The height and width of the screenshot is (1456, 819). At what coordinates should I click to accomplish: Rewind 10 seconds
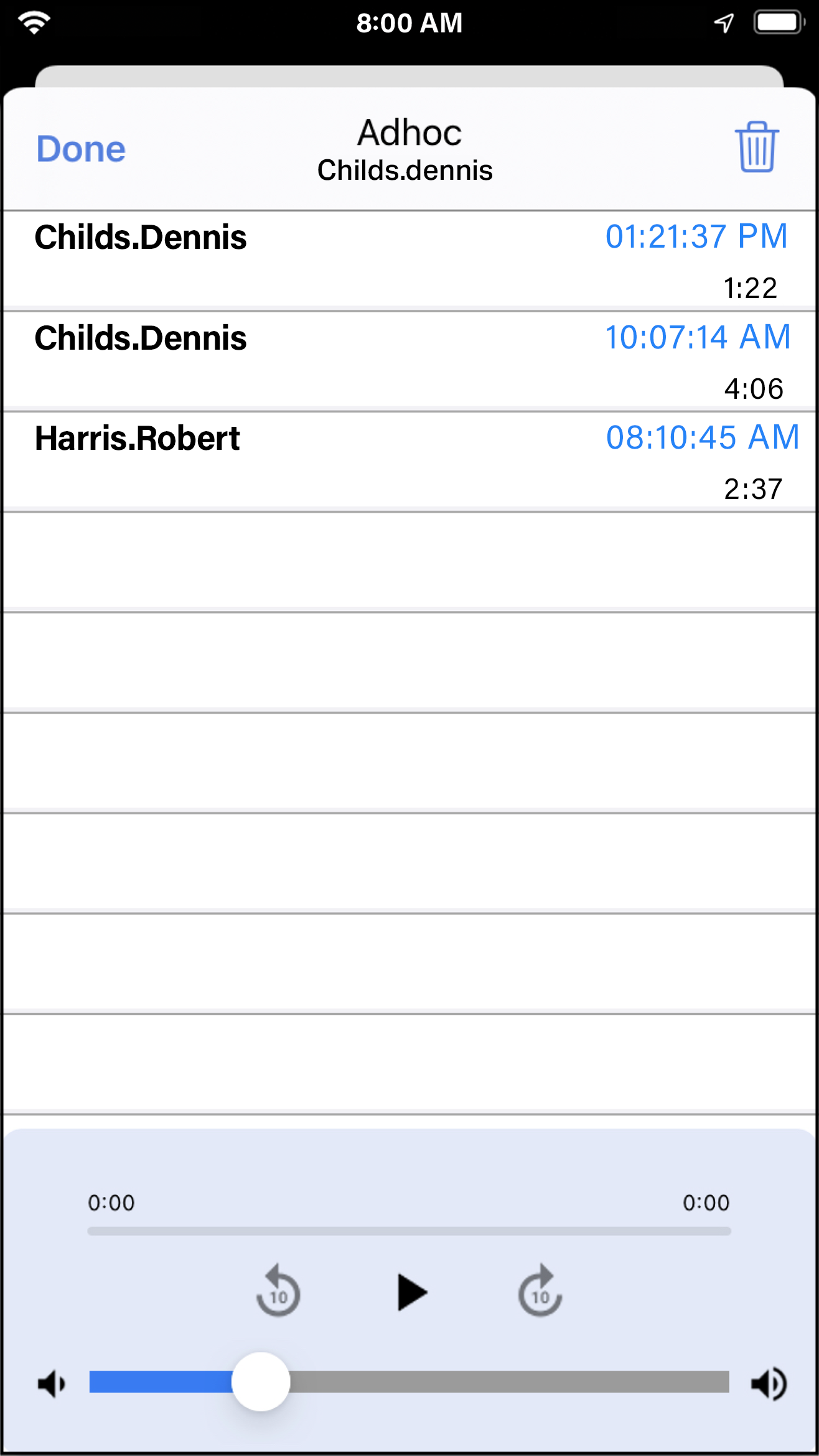pos(278,1290)
